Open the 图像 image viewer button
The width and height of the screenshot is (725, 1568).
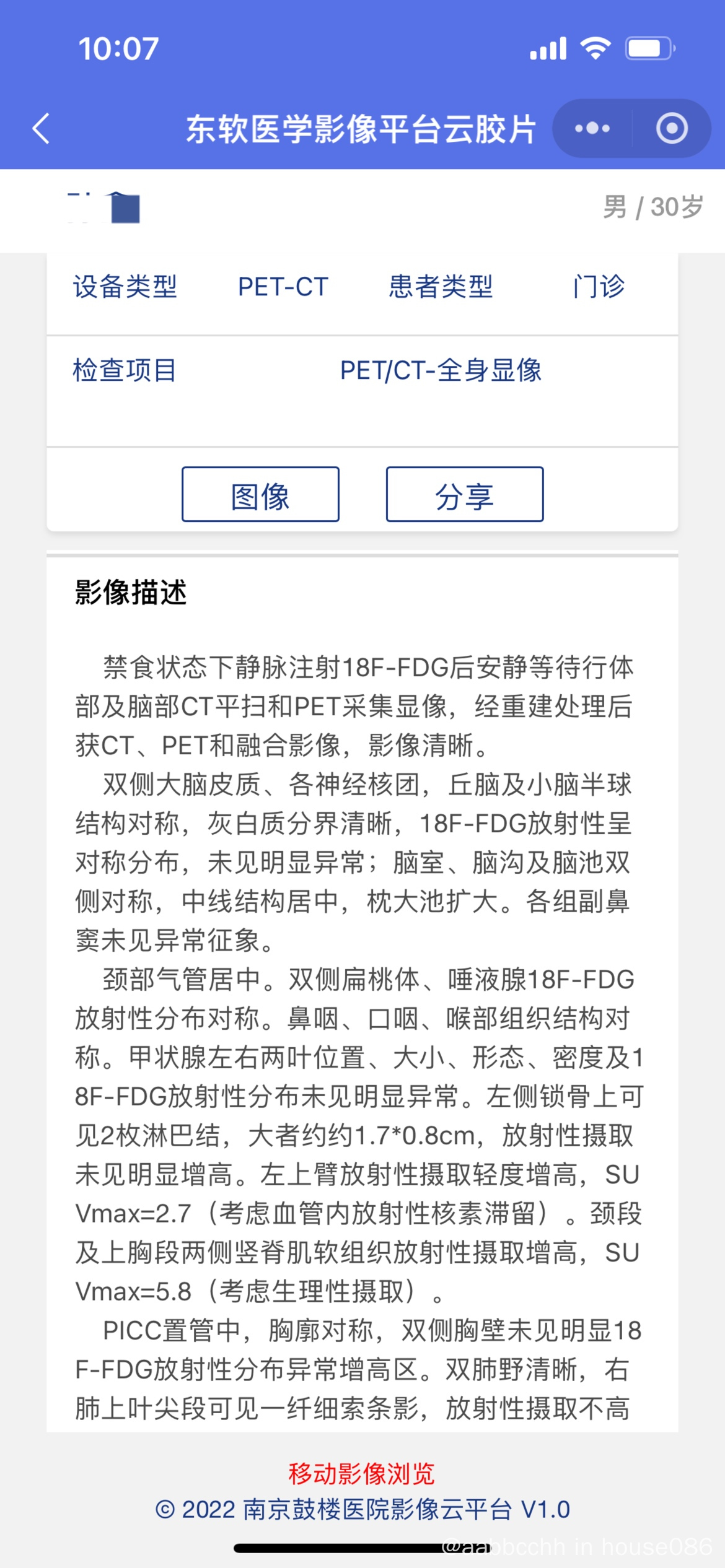260,494
